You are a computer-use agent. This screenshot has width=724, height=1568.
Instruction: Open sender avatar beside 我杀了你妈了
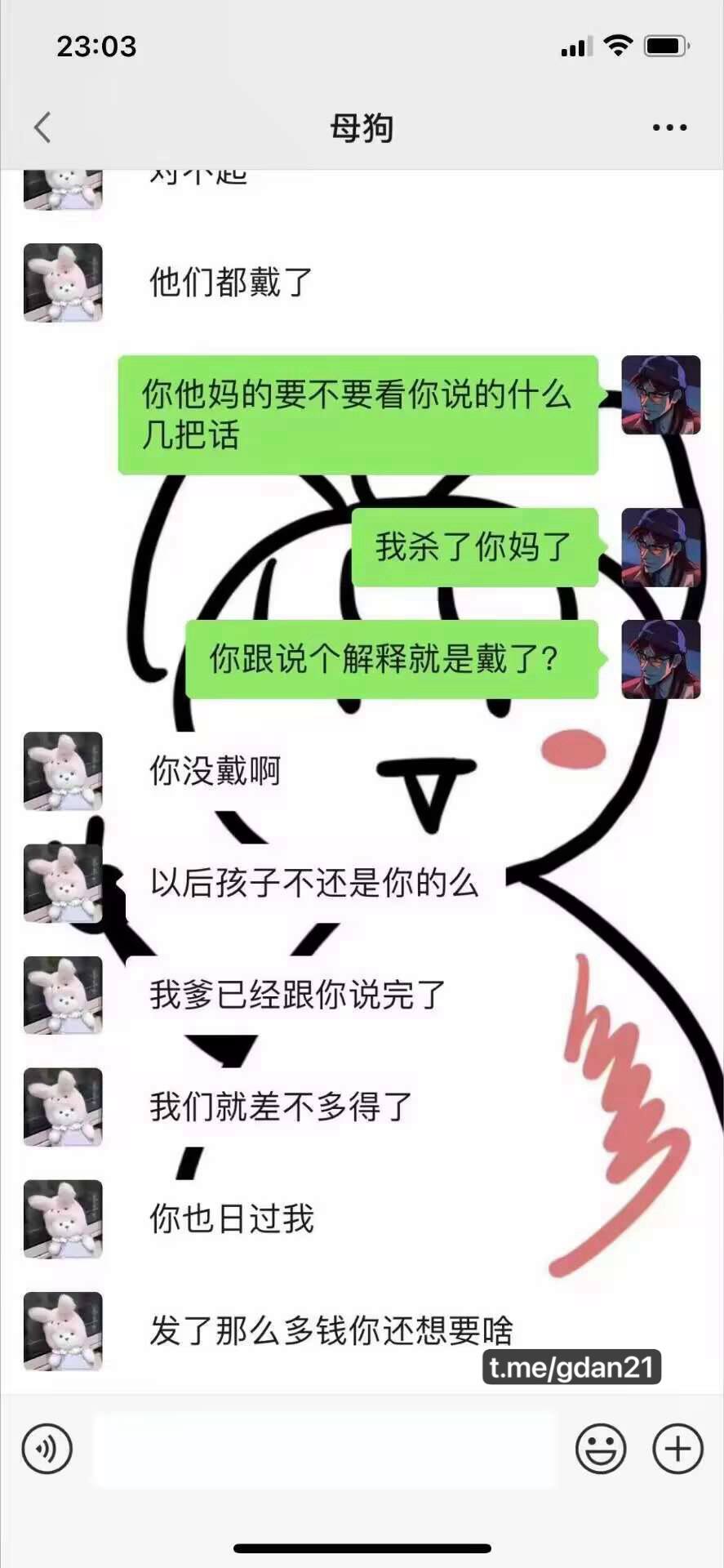(660, 546)
